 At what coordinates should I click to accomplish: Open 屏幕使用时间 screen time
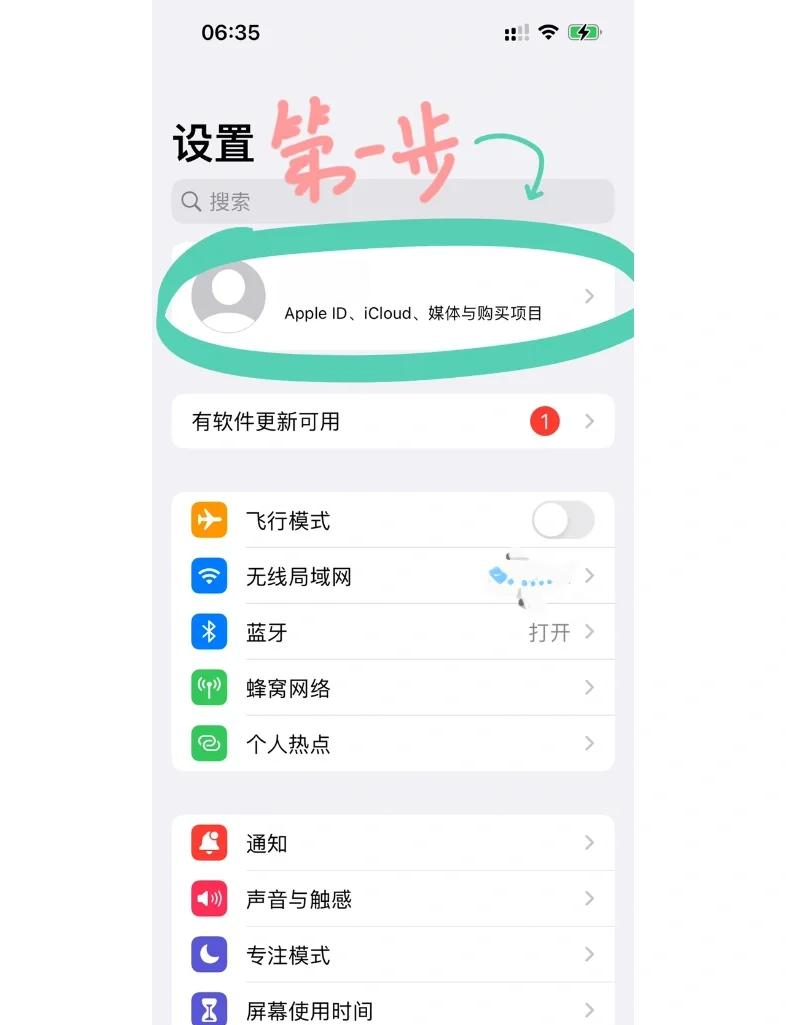pyautogui.click(x=392, y=1008)
